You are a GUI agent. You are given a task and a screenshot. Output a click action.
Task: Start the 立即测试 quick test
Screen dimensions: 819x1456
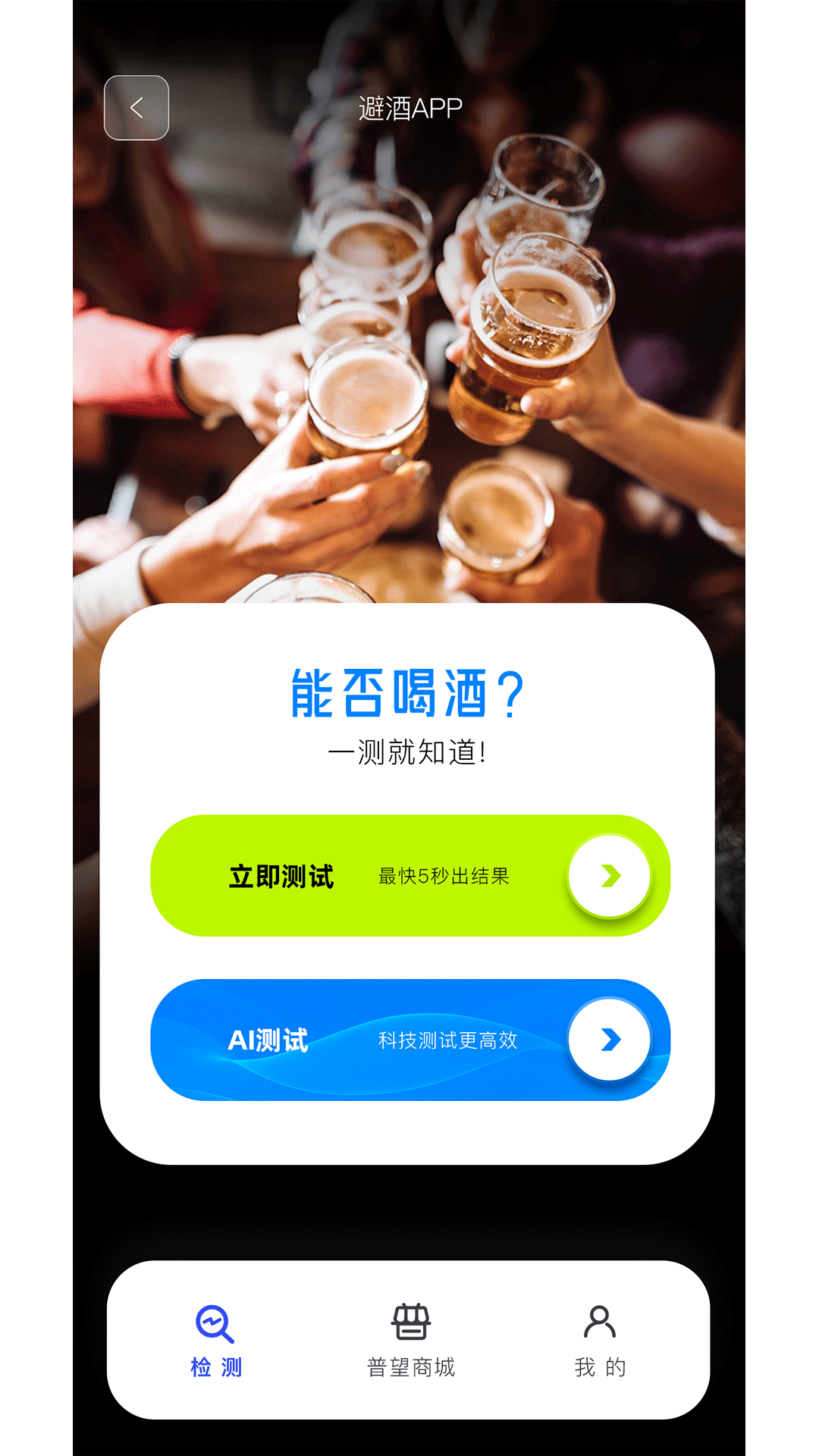[410, 876]
